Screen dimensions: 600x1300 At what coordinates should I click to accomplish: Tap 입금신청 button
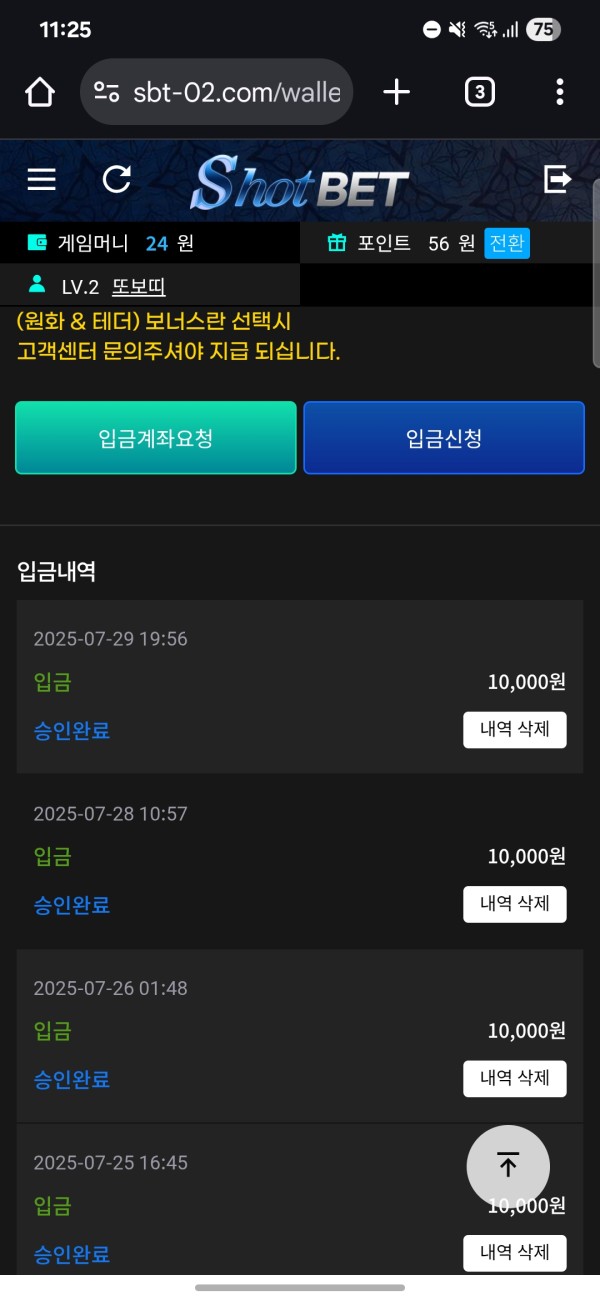(444, 438)
